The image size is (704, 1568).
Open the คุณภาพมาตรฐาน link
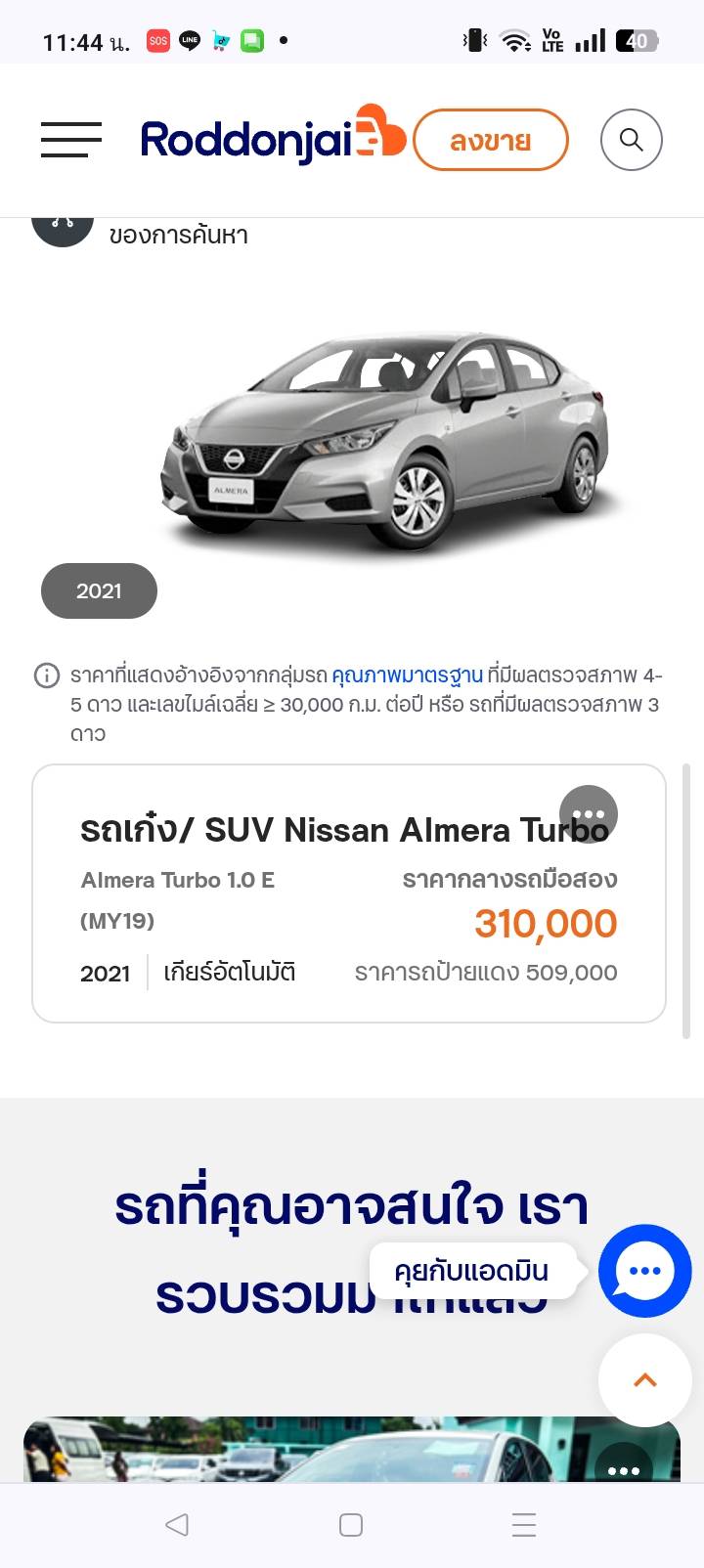point(407,675)
